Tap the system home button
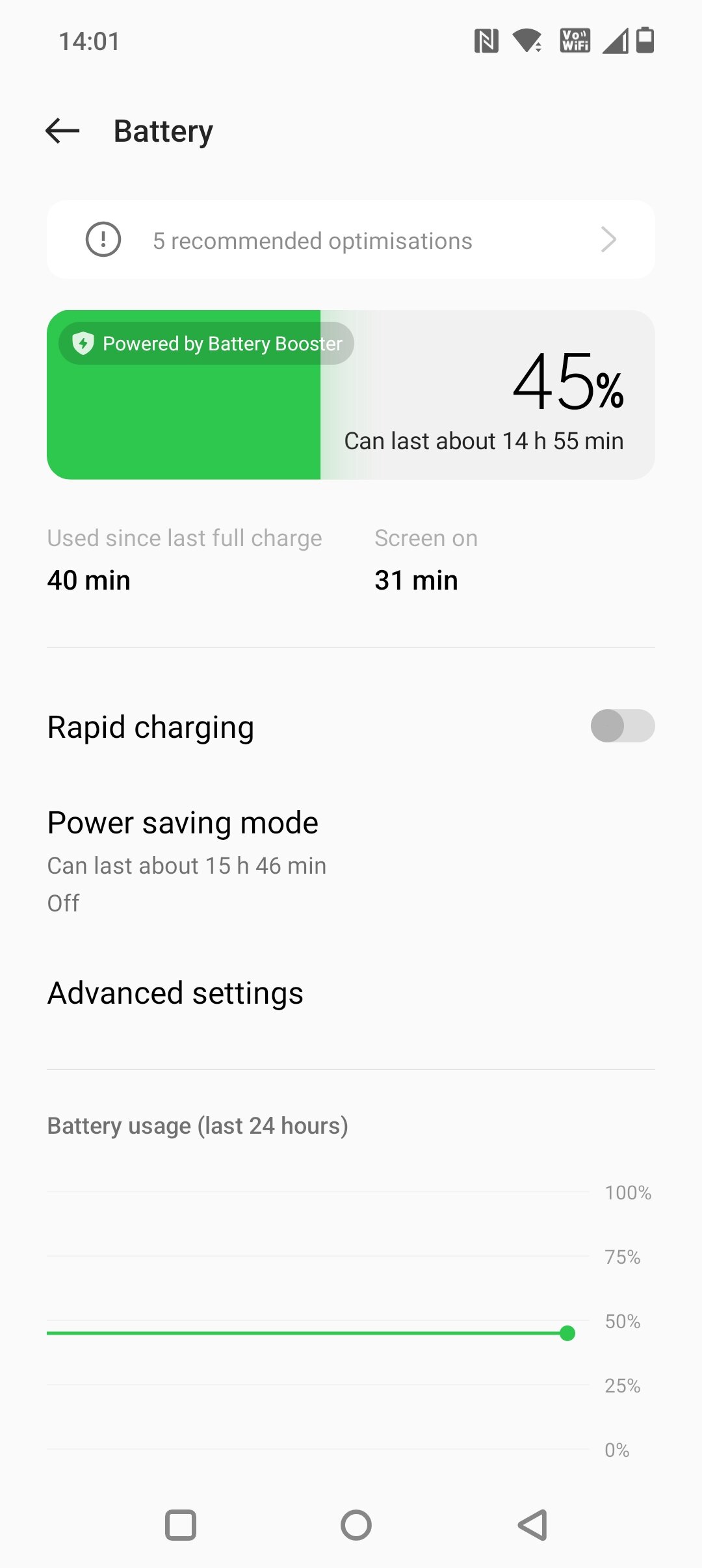Viewport: 702px width, 1568px height. (x=356, y=1524)
